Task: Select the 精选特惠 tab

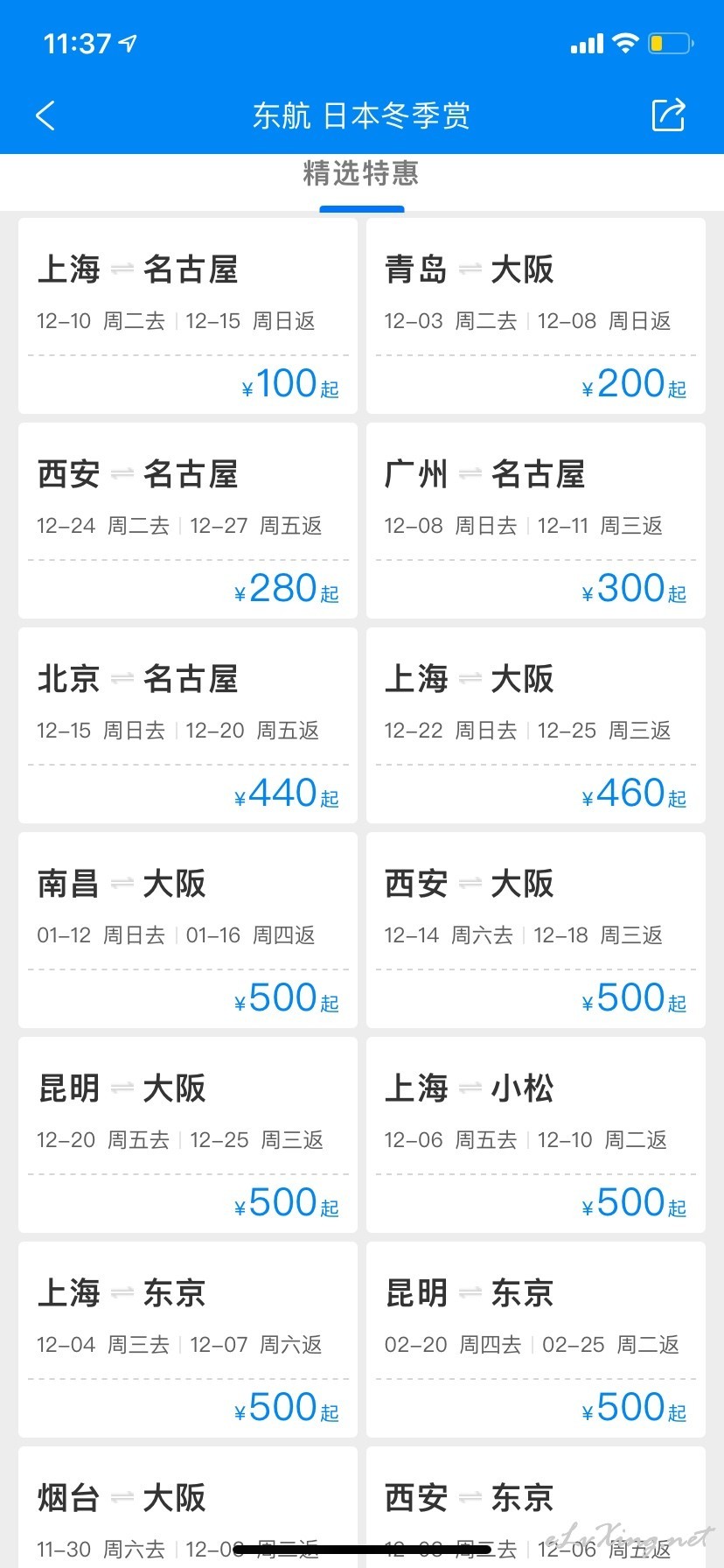Action: (x=361, y=173)
